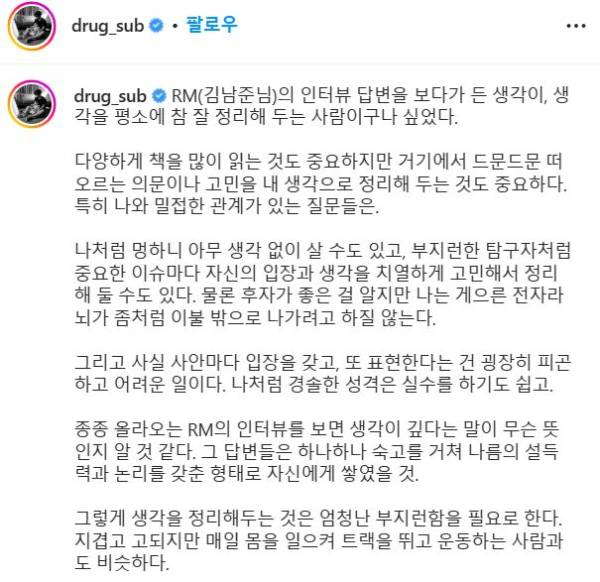Tap the avatar beside the caption
Viewport: 600px width, 582px height.
click(30, 102)
